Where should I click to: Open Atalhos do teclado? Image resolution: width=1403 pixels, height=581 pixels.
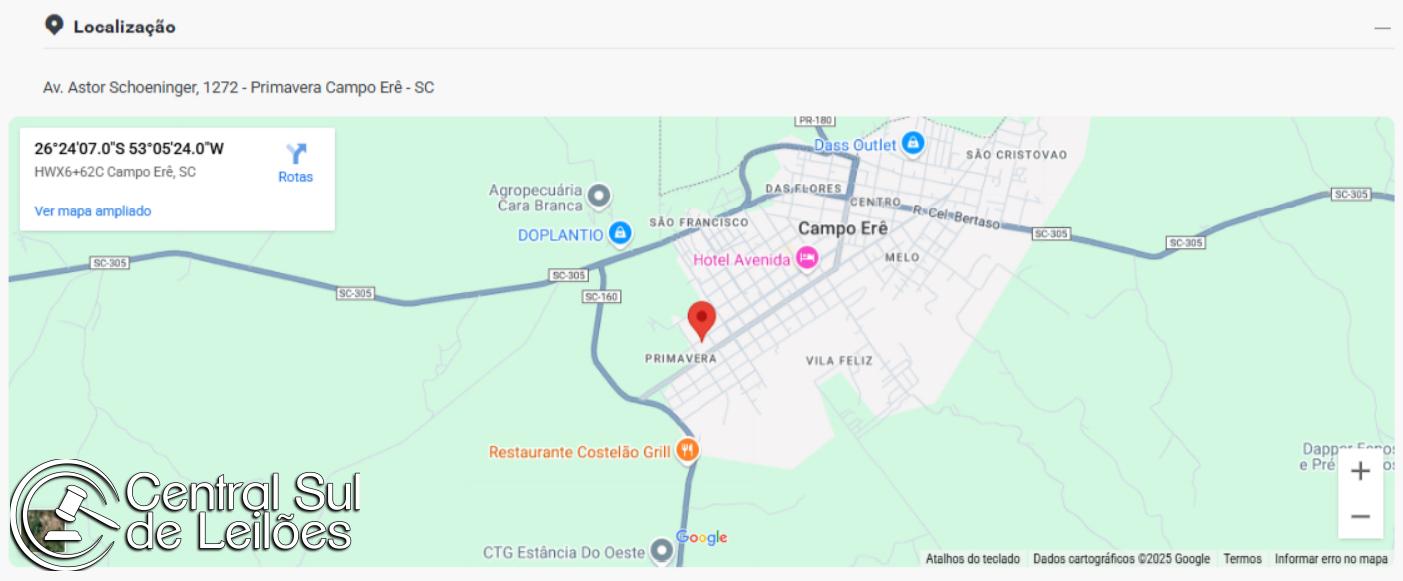(x=972, y=559)
